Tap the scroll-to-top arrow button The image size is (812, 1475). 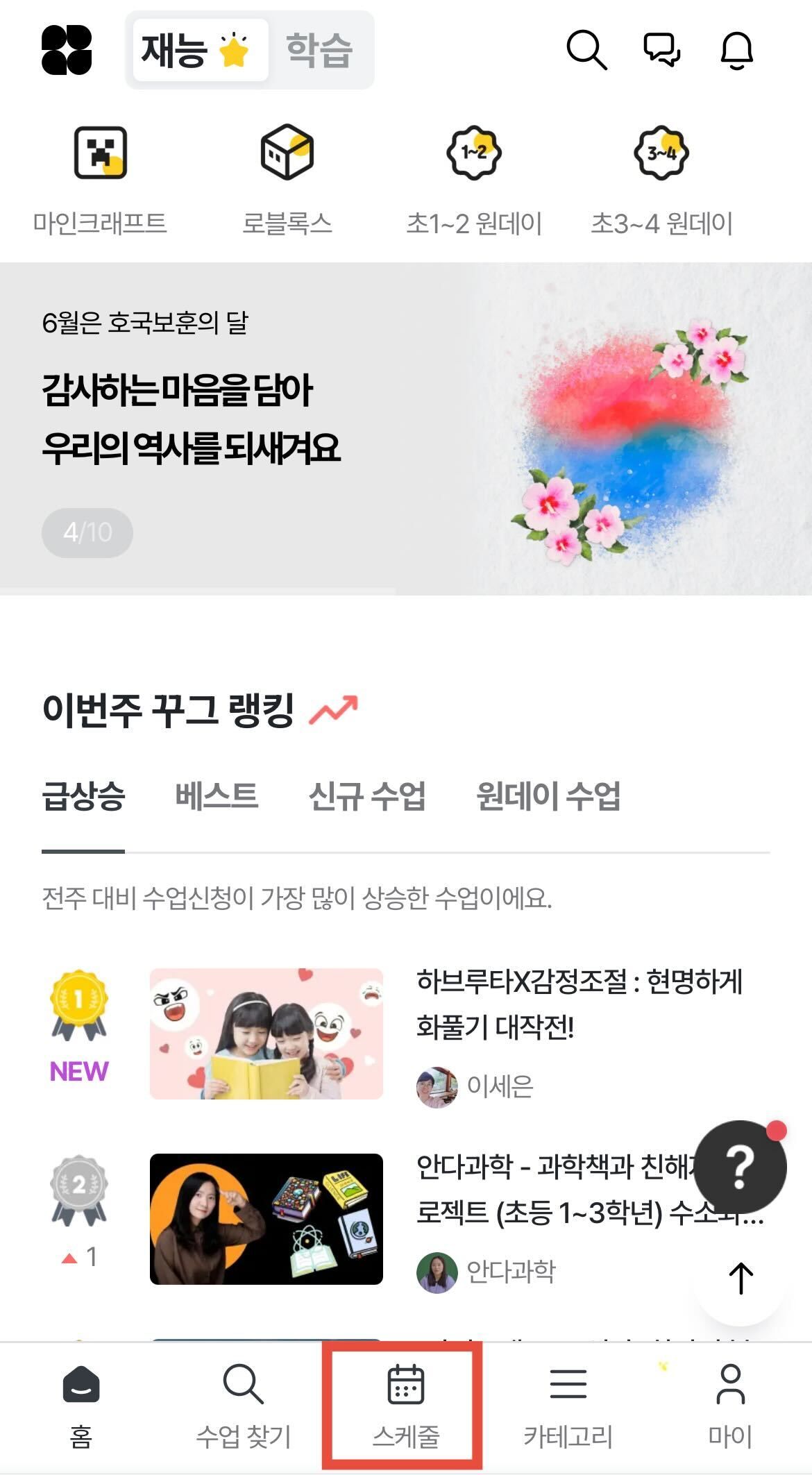[740, 1278]
